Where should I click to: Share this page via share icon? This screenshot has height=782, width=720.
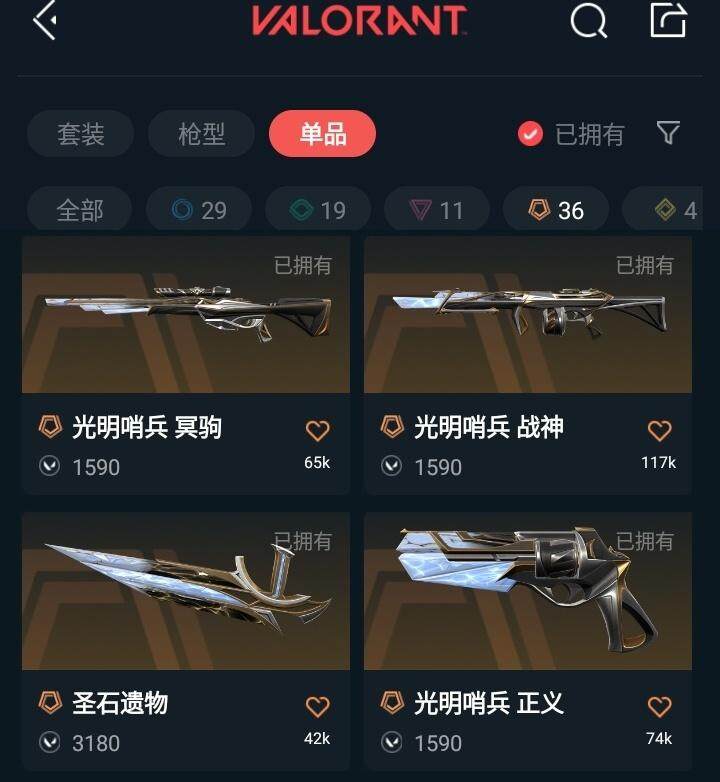click(x=668, y=20)
